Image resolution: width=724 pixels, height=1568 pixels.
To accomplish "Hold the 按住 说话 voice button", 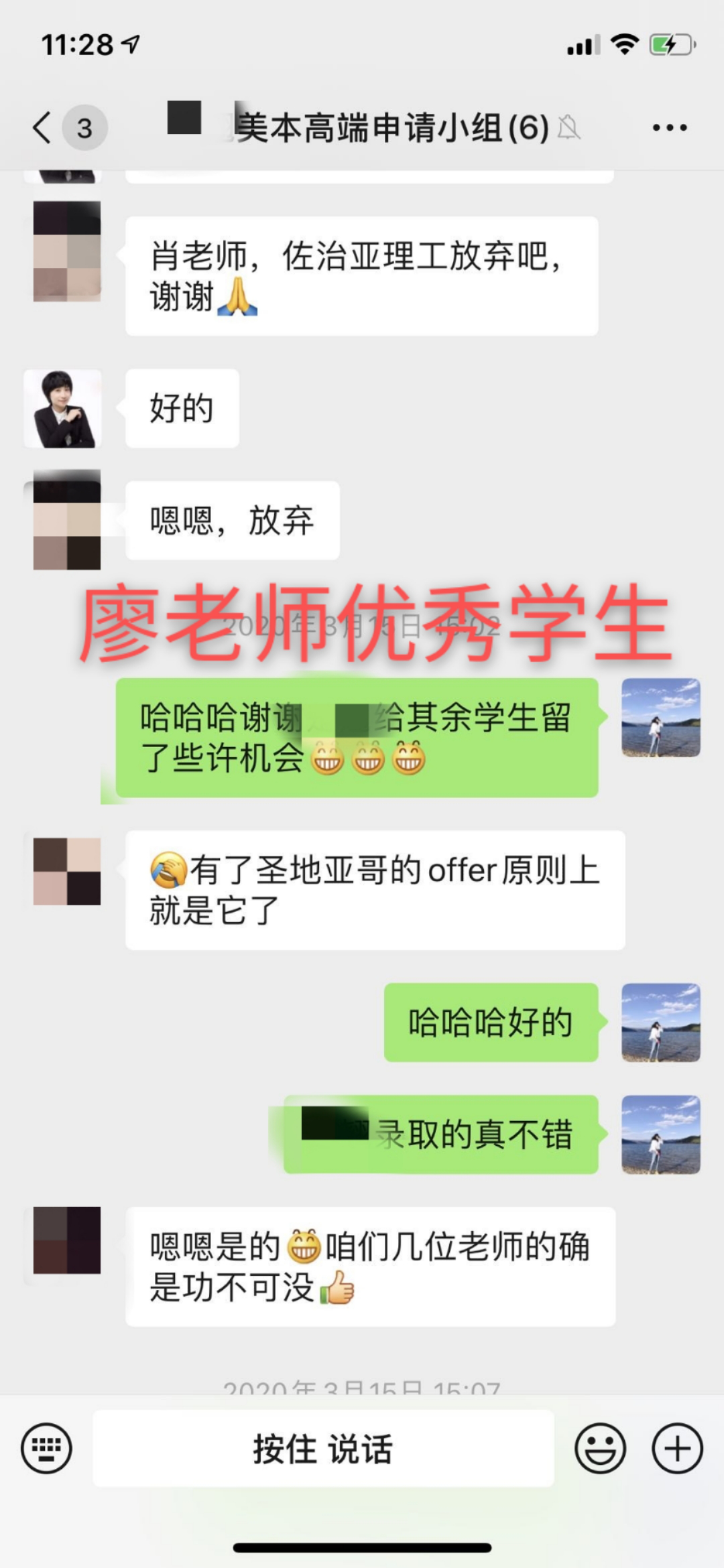I will pos(323,1448).
